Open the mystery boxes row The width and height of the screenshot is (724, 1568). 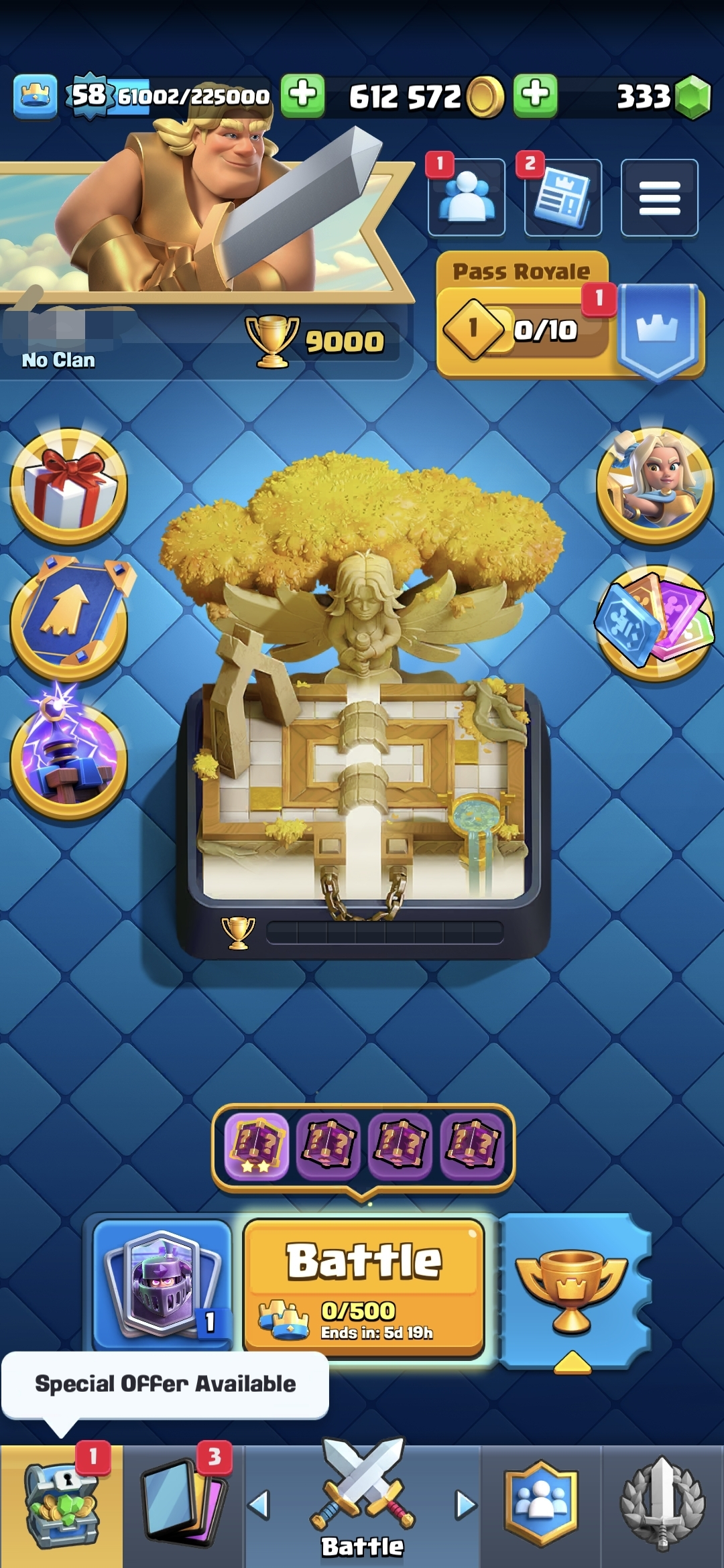click(x=363, y=1147)
